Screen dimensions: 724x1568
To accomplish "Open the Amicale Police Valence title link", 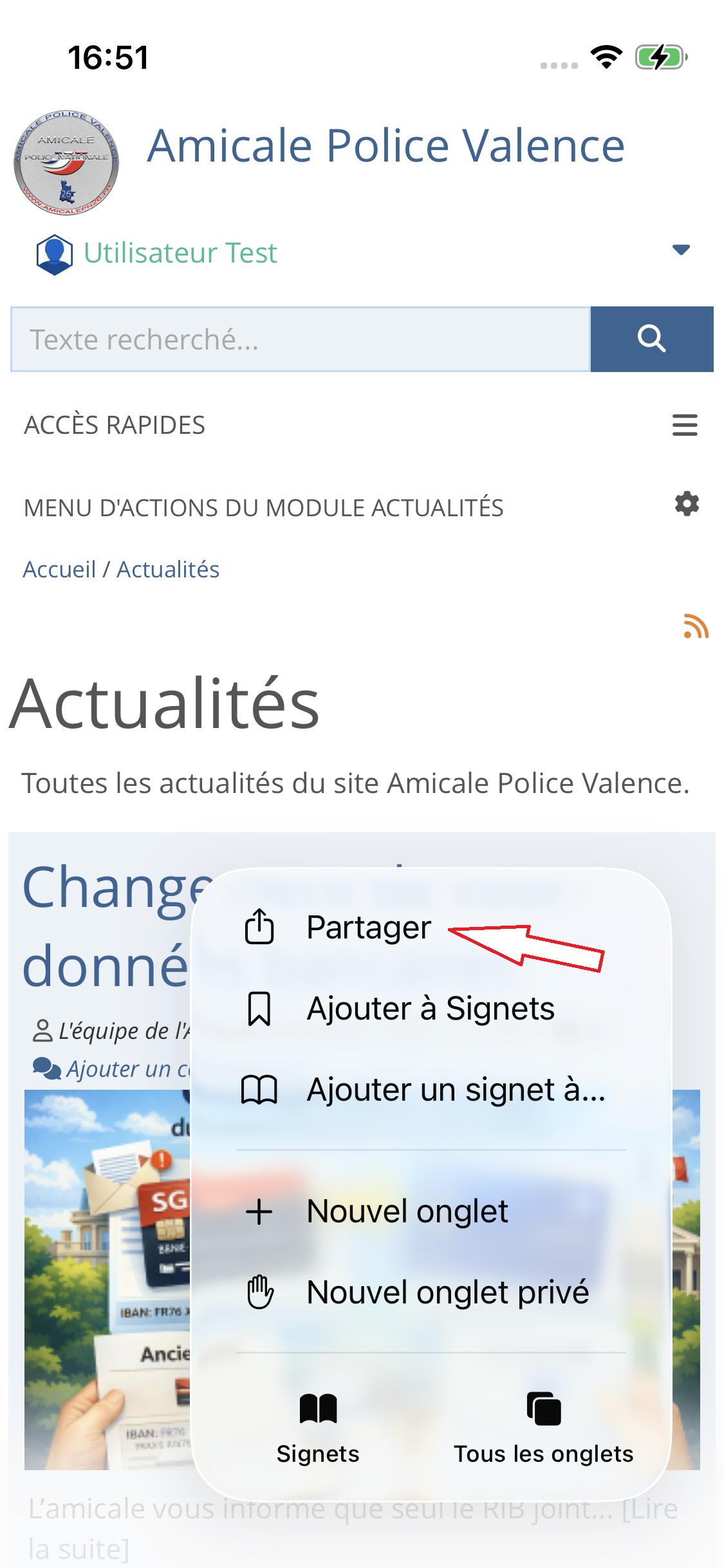I will click(x=385, y=145).
